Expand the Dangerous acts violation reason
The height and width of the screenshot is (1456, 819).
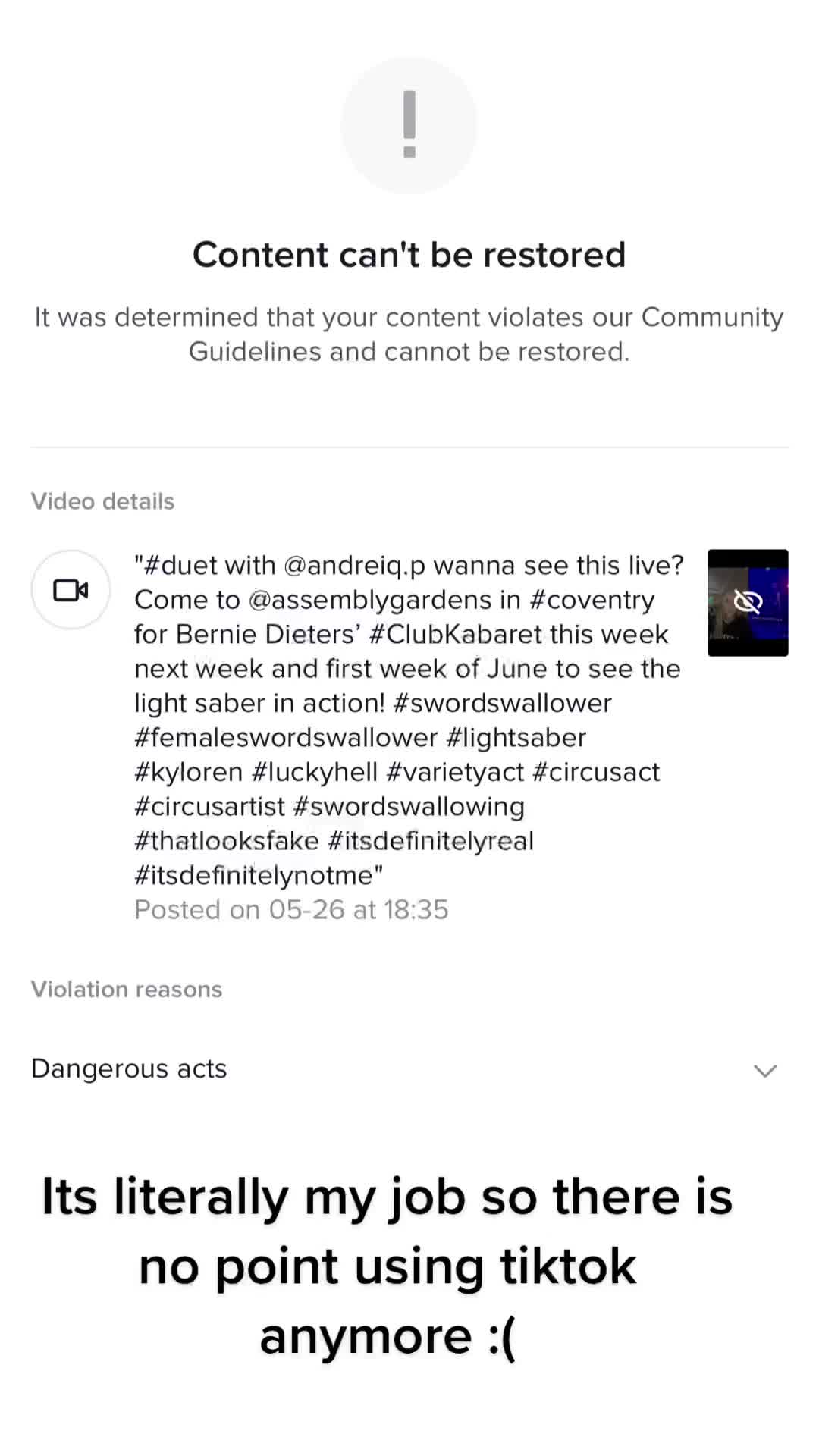point(764,1070)
